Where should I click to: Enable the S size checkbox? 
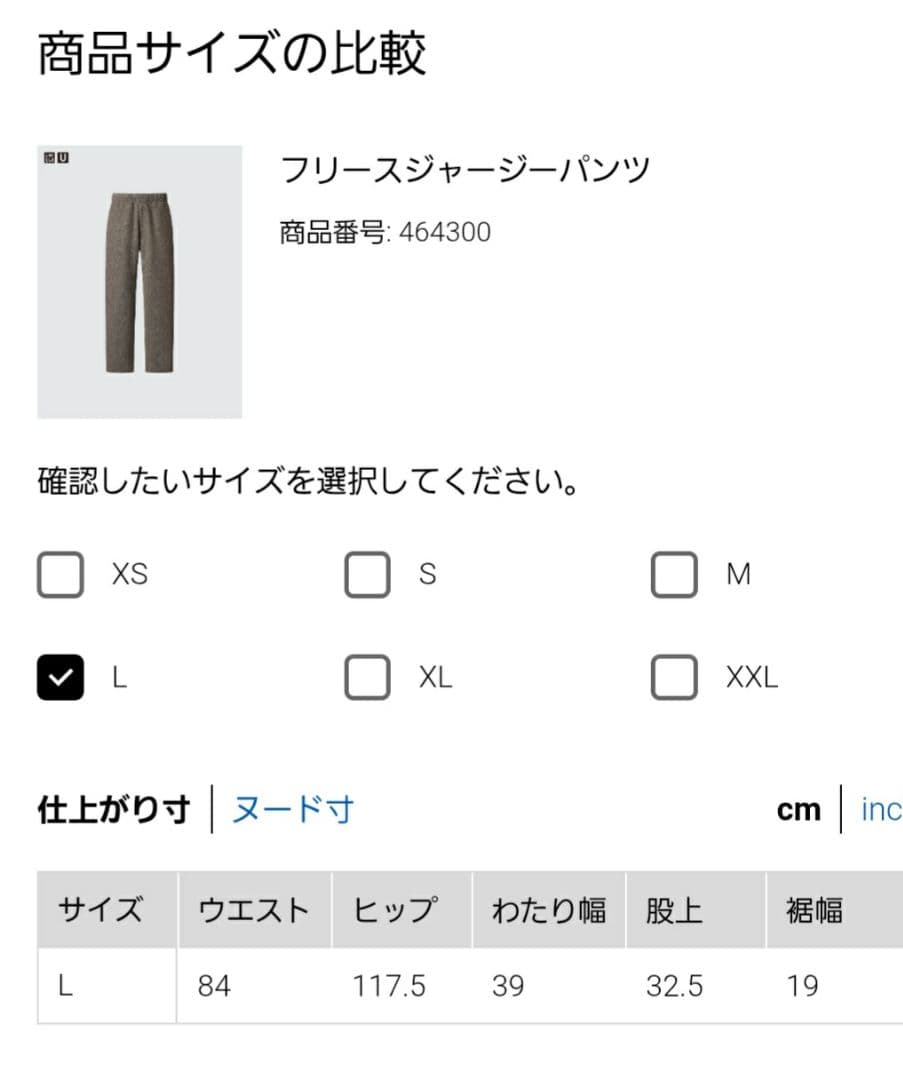click(367, 575)
